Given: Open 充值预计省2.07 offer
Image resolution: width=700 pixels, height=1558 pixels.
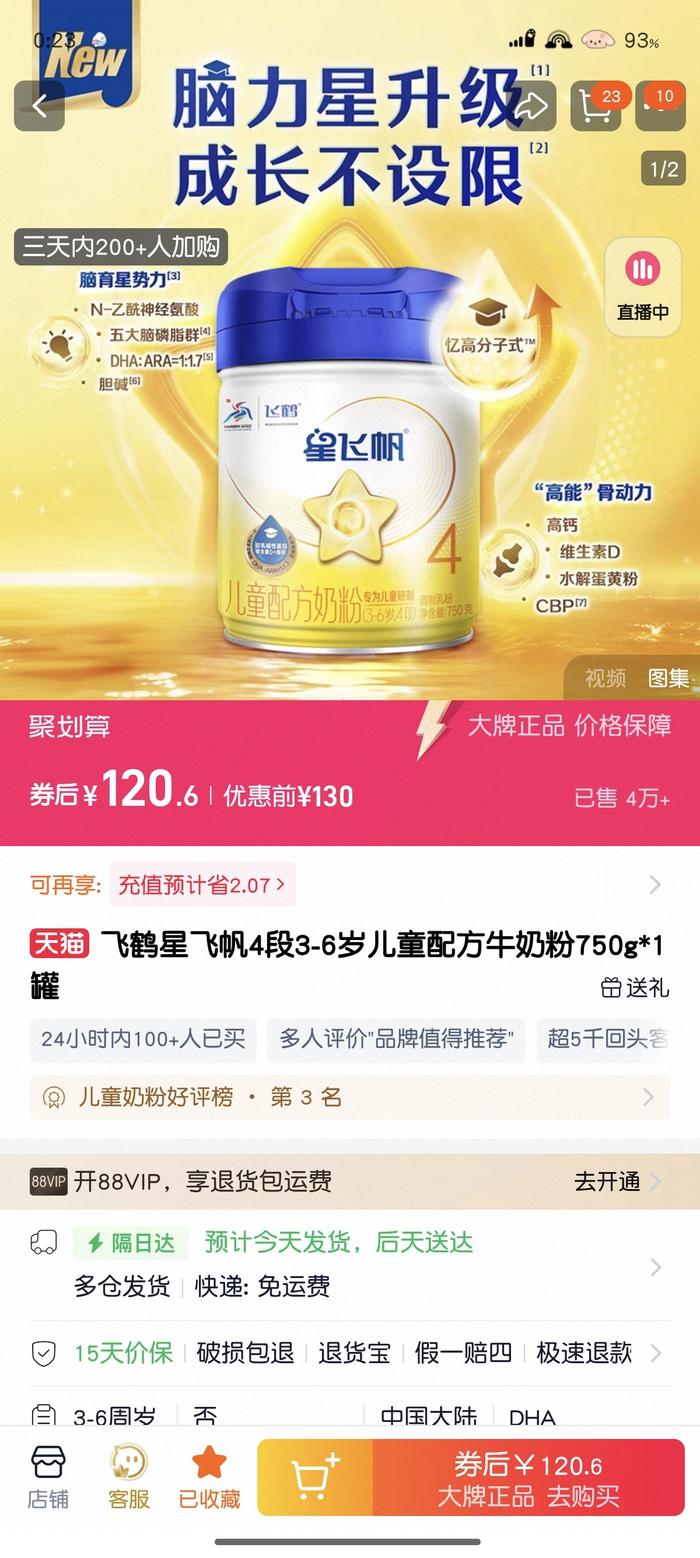Looking at the screenshot, I should click(202, 884).
